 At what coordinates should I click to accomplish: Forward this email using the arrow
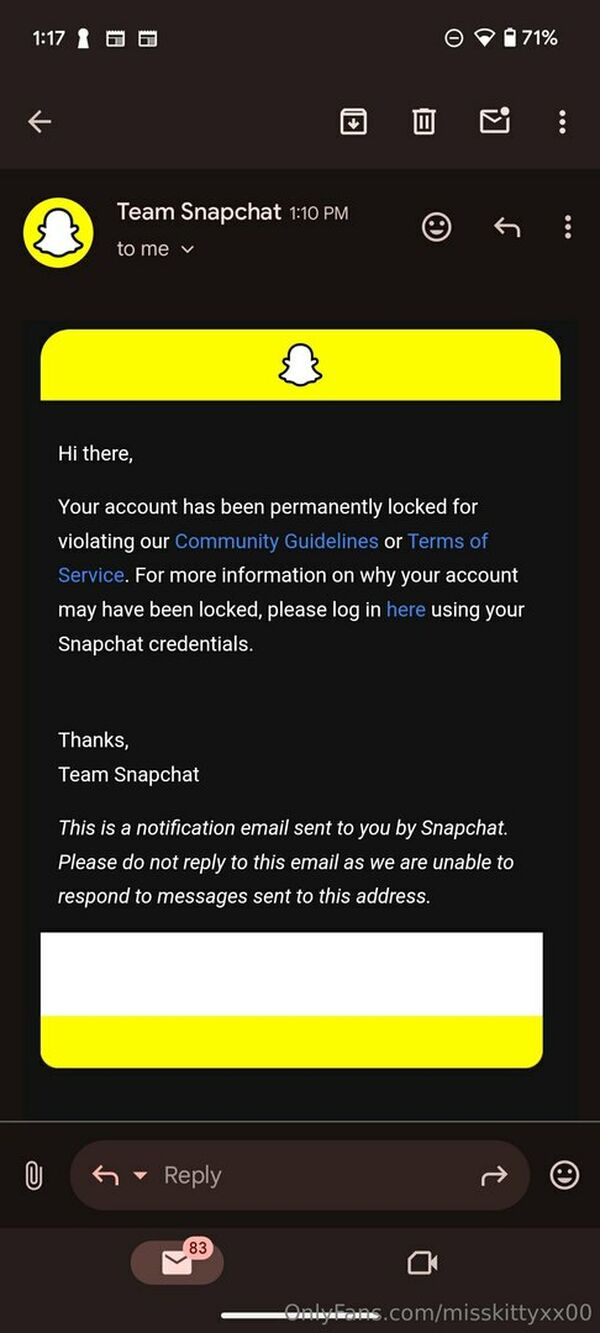[x=494, y=1177]
